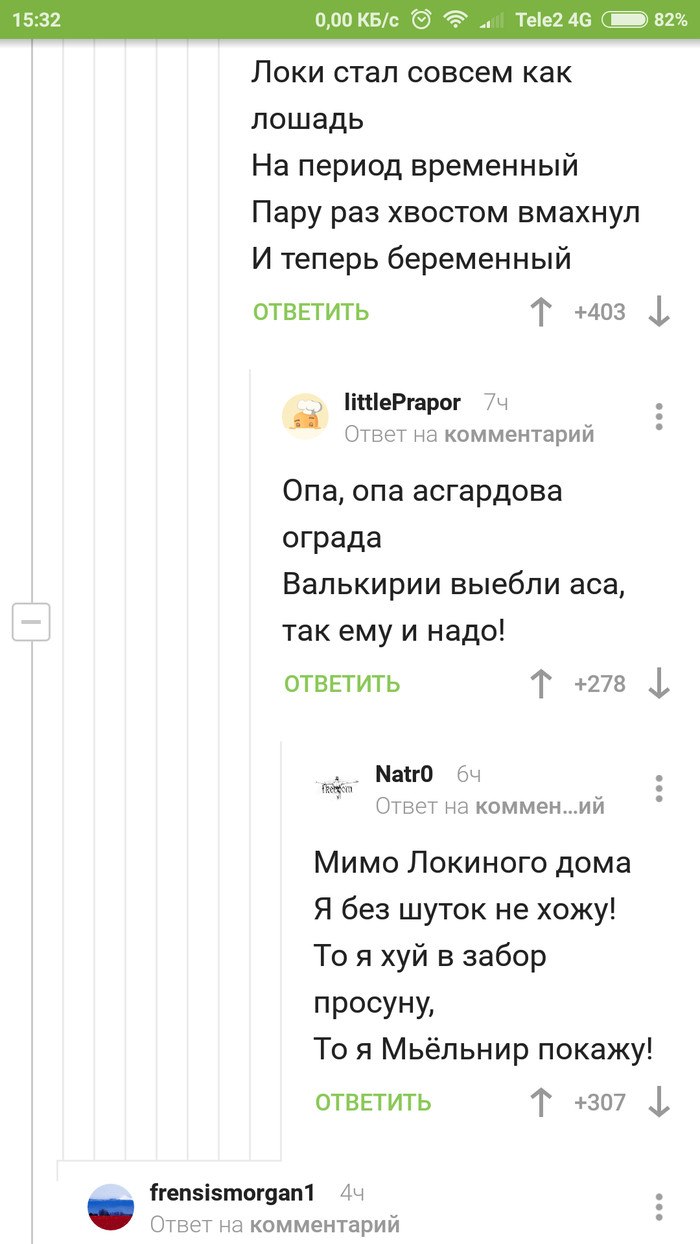Open Natr0's profile
The width and height of the screenshot is (700, 1244).
pos(404,774)
